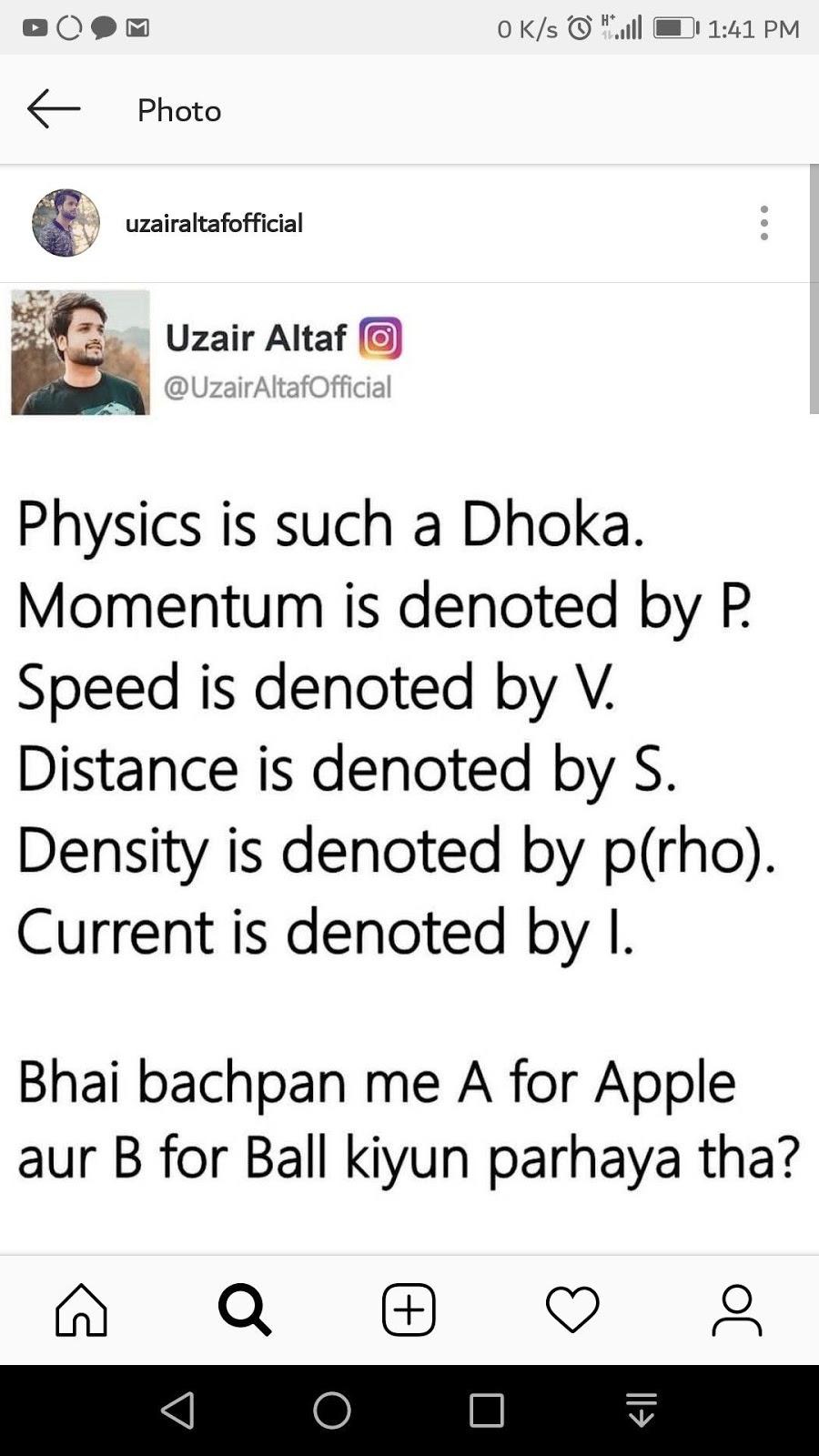819x1456 pixels.
Task: Open the Instagram Home feed icon
Action: pyautogui.click(x=81, y=1310)
